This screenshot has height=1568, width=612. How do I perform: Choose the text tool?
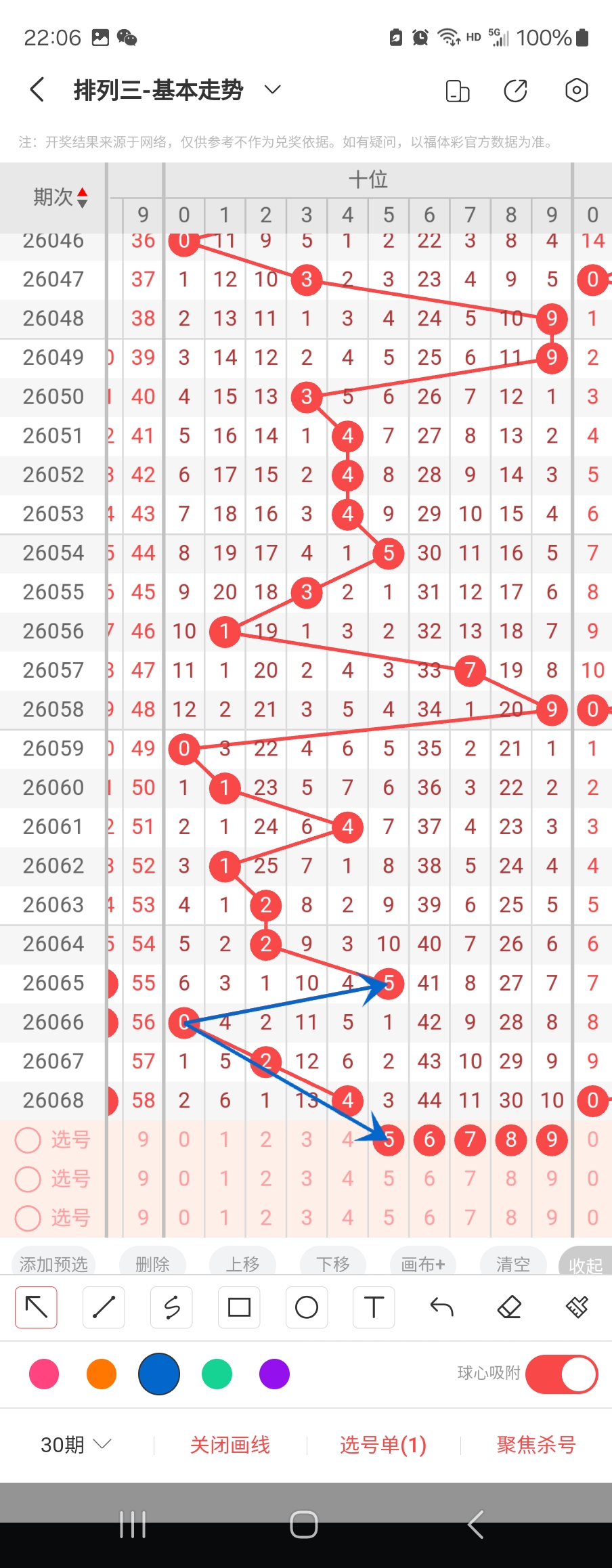(374, 1307)
